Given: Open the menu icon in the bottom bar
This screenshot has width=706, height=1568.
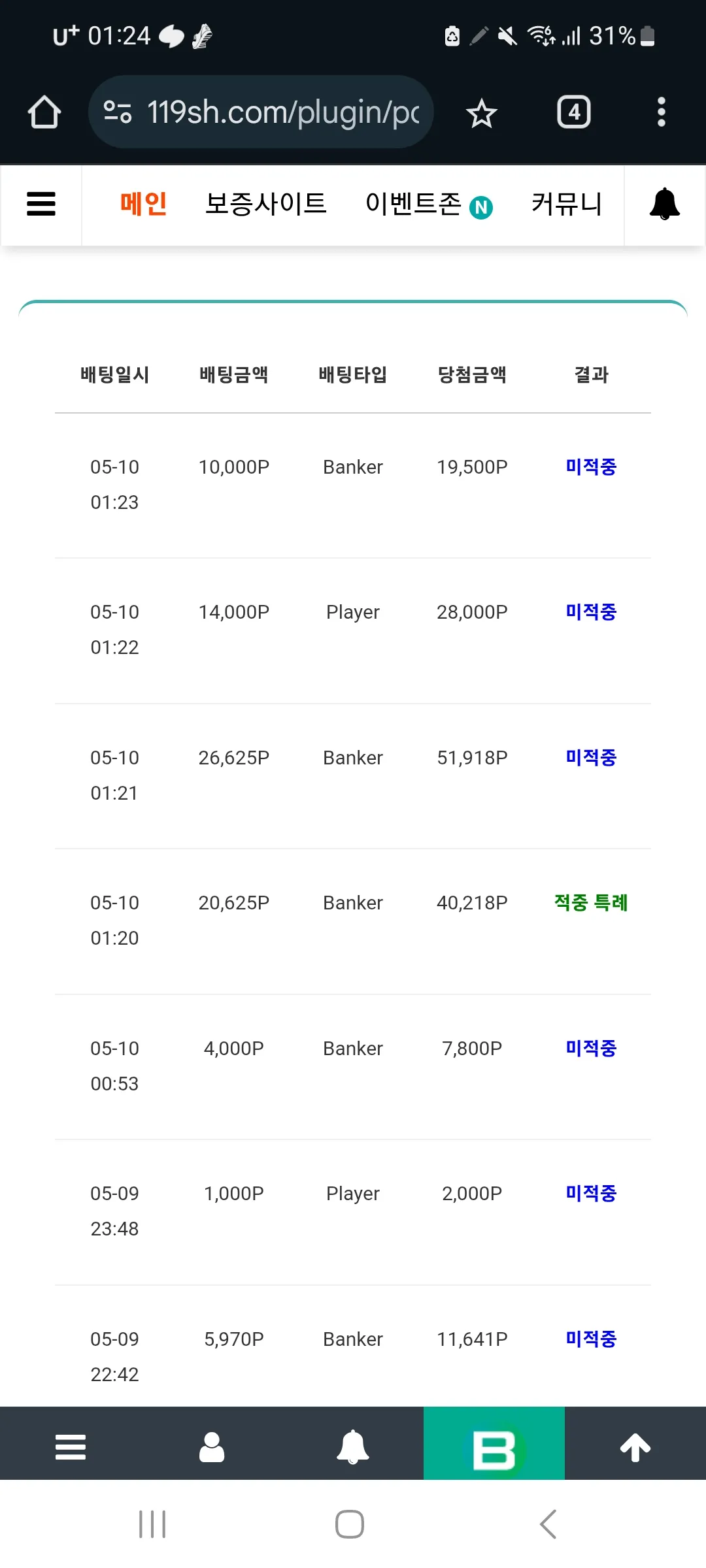Looking at the screenshot, I should pyautogui.click(x=71, y=1447).
